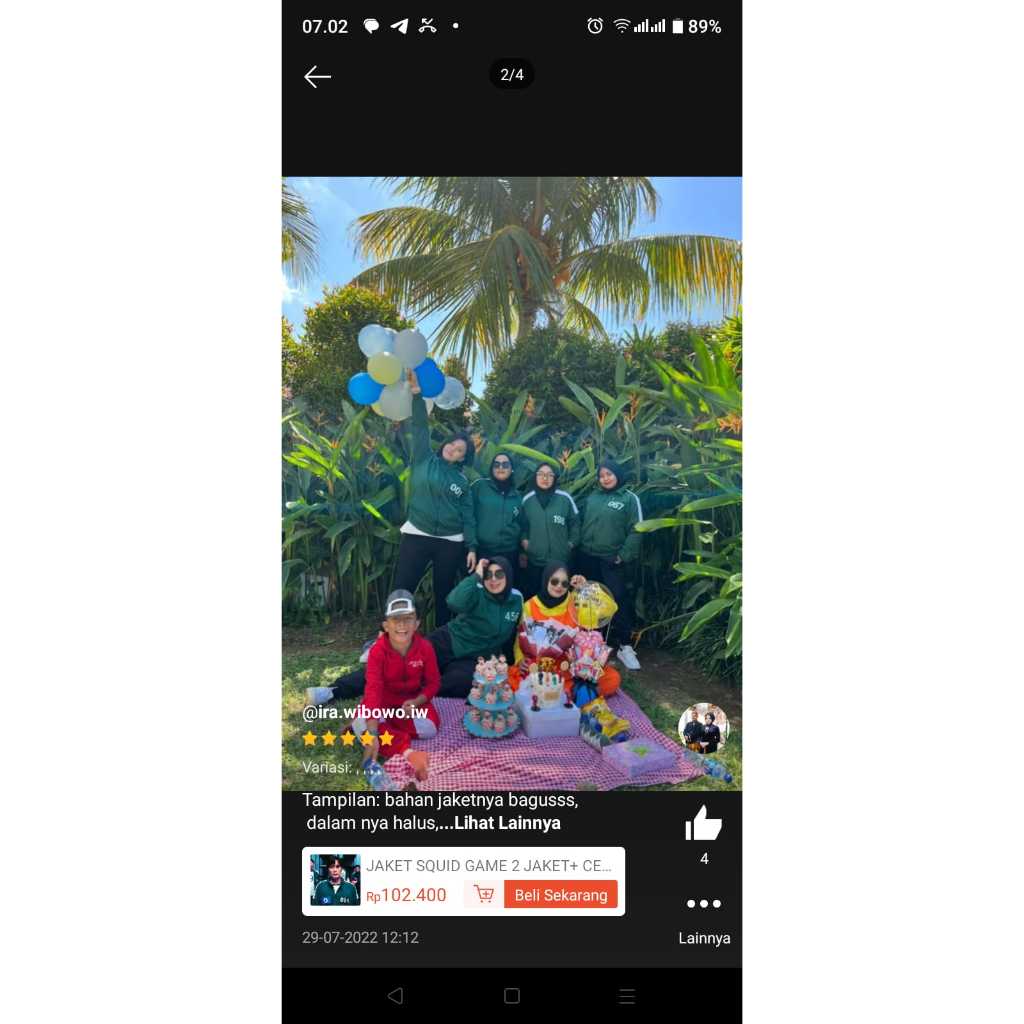The image size is (1024, 1024).
Task: Open the @ira.wibowo.iw username profile
Action: (x=365, y=712)
